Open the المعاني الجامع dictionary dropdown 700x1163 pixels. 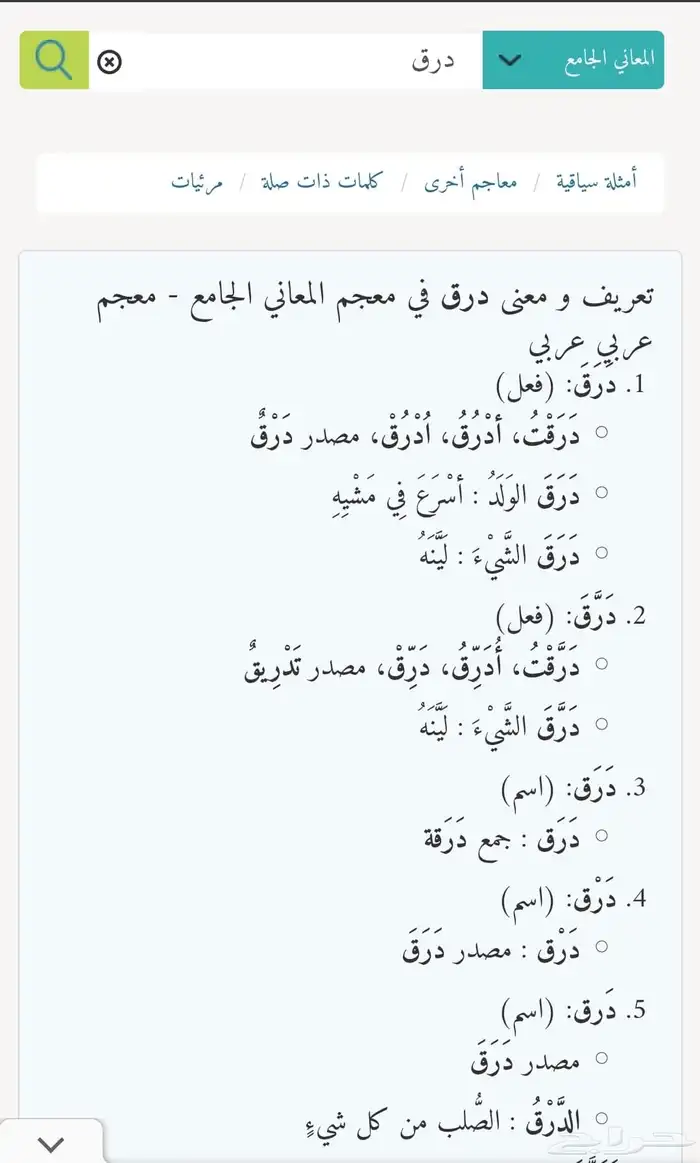(573, 60)
